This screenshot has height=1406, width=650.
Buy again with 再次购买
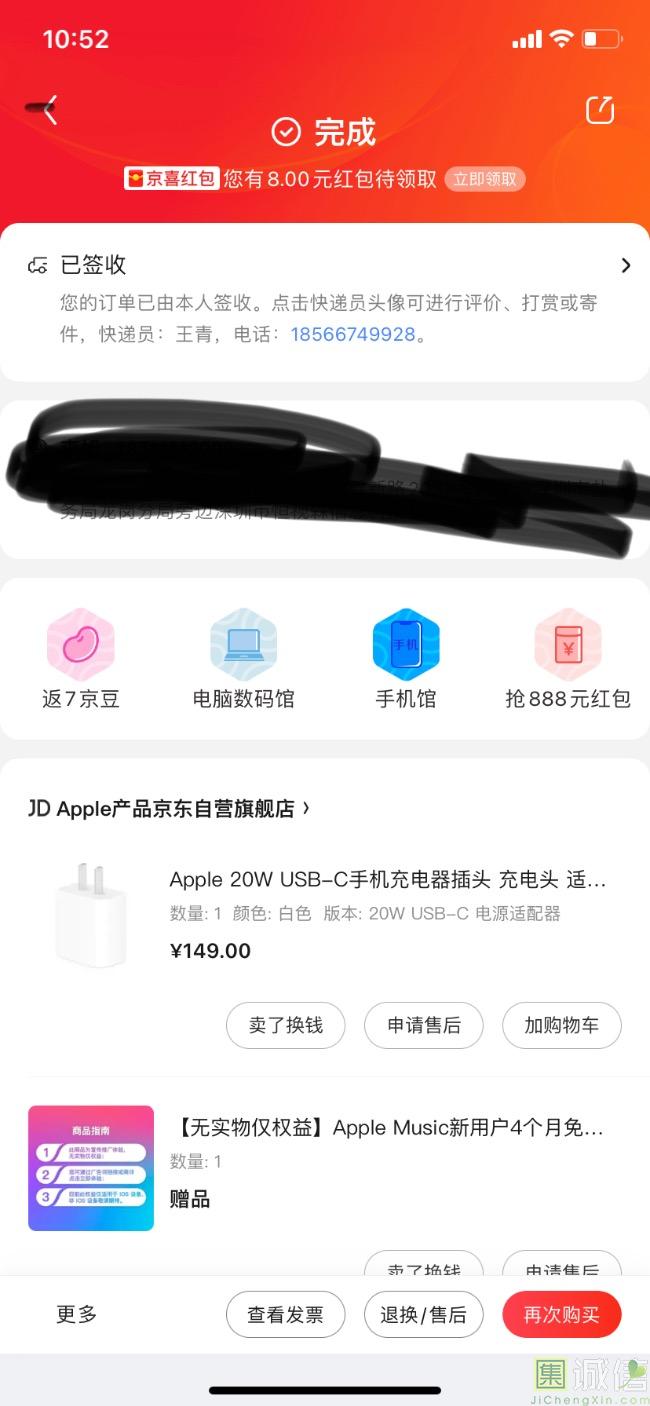click(562, 1315)
